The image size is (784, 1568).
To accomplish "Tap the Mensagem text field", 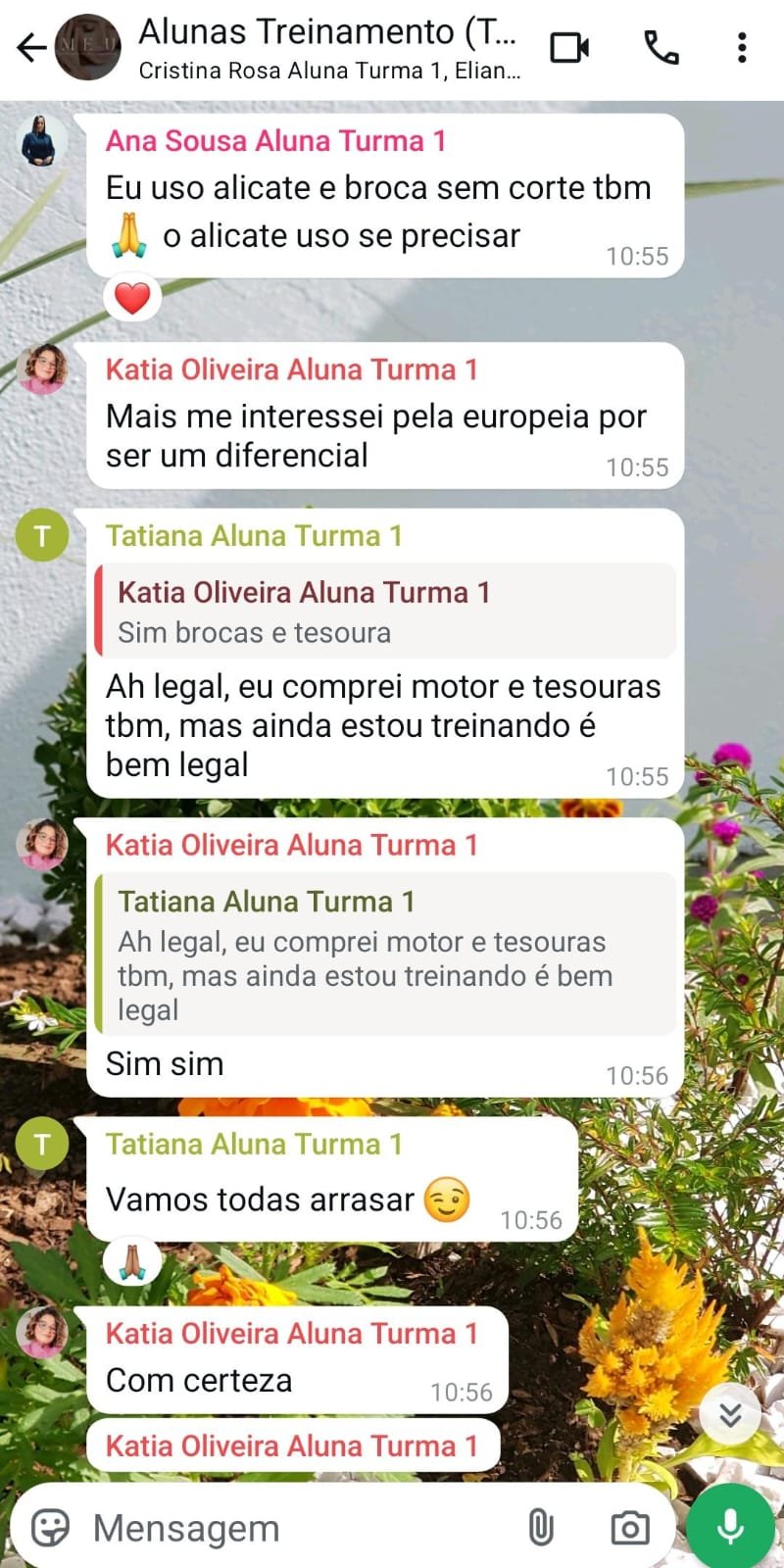I will [x=294, y=1527].
